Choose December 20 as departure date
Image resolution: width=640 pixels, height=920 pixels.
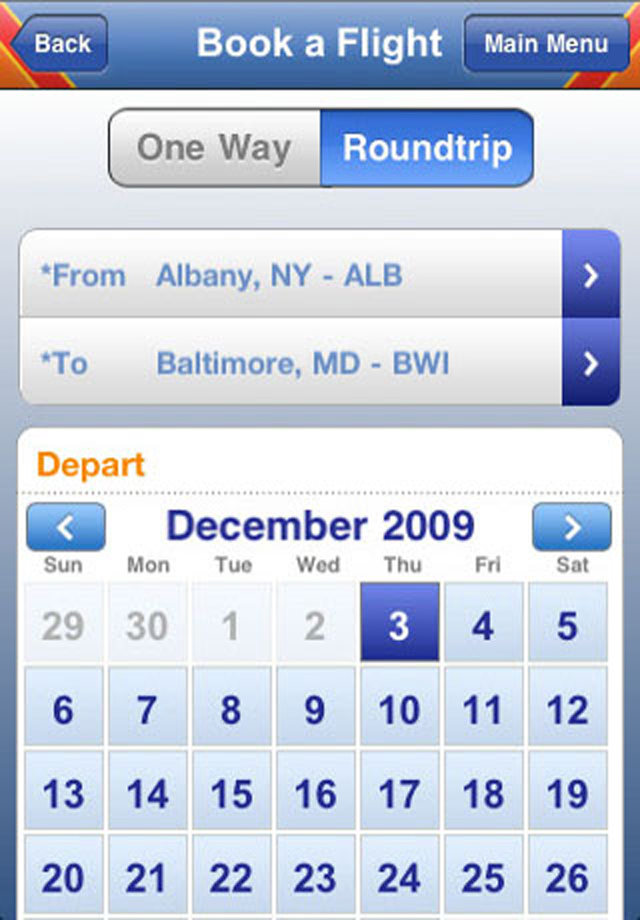[x=63, y=877]
